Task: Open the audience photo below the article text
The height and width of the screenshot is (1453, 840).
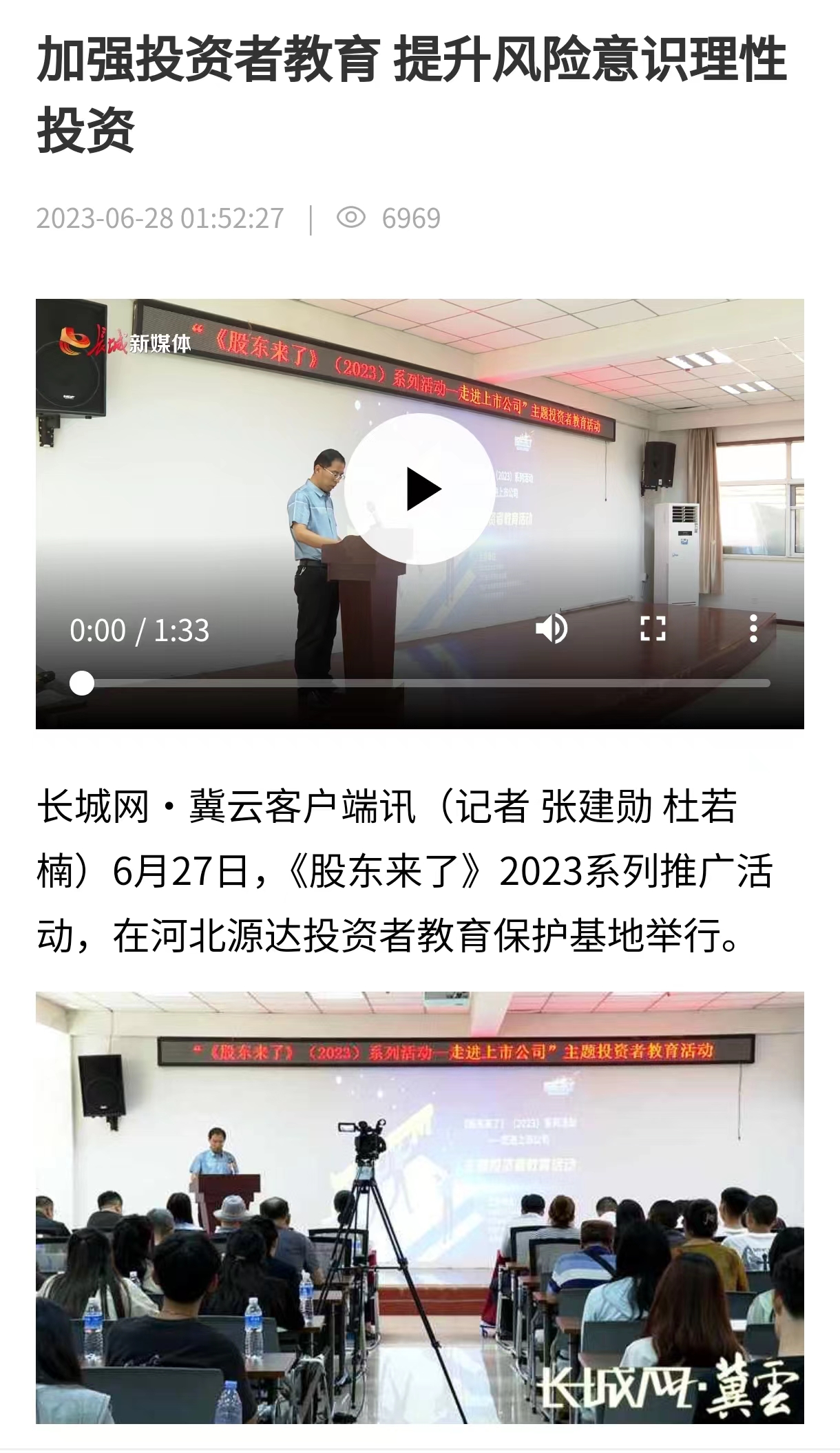Action: 420,1207
